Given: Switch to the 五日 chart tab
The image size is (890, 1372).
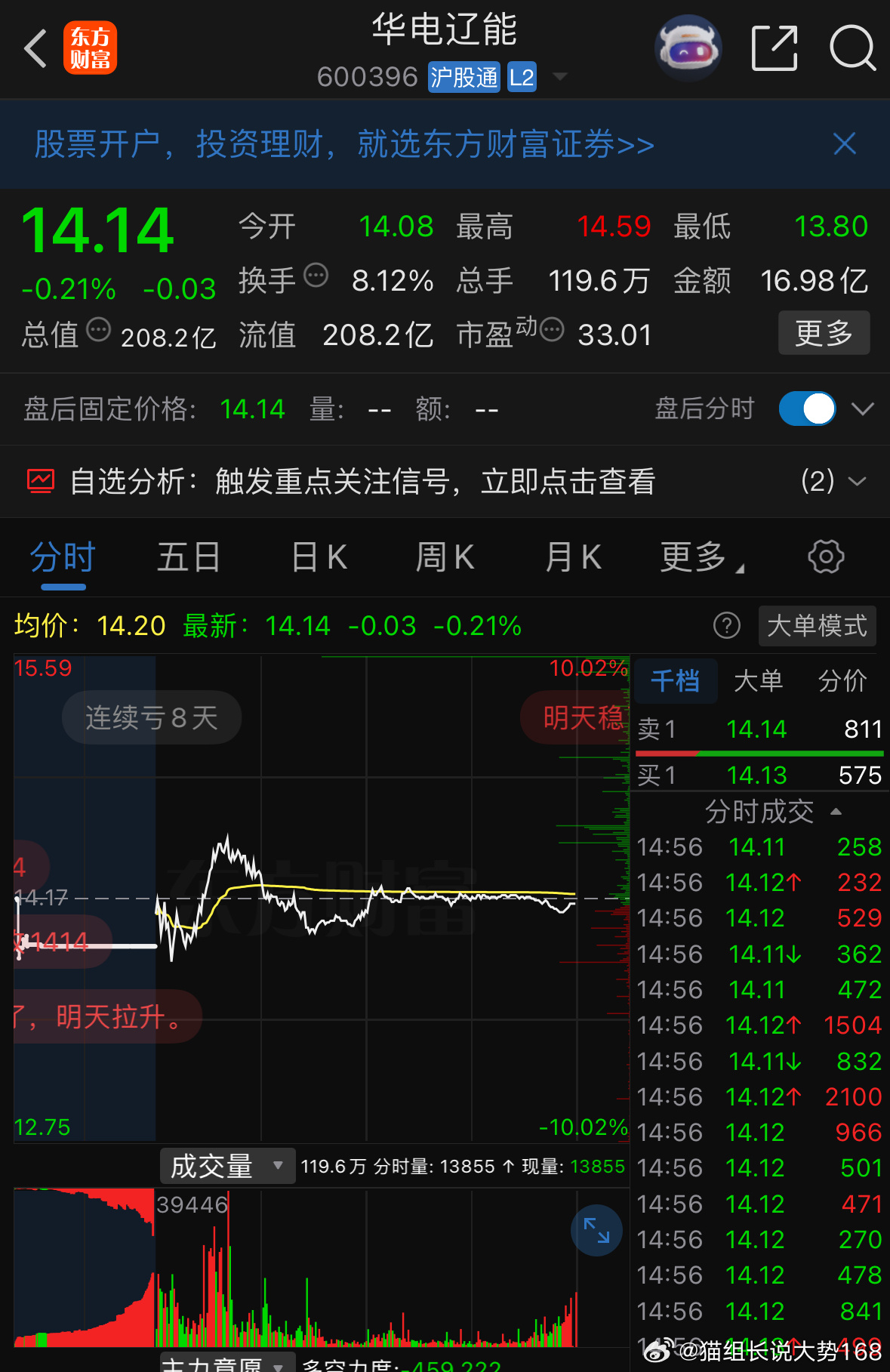Looking at the screenshot, I should [x=189, y=557].
